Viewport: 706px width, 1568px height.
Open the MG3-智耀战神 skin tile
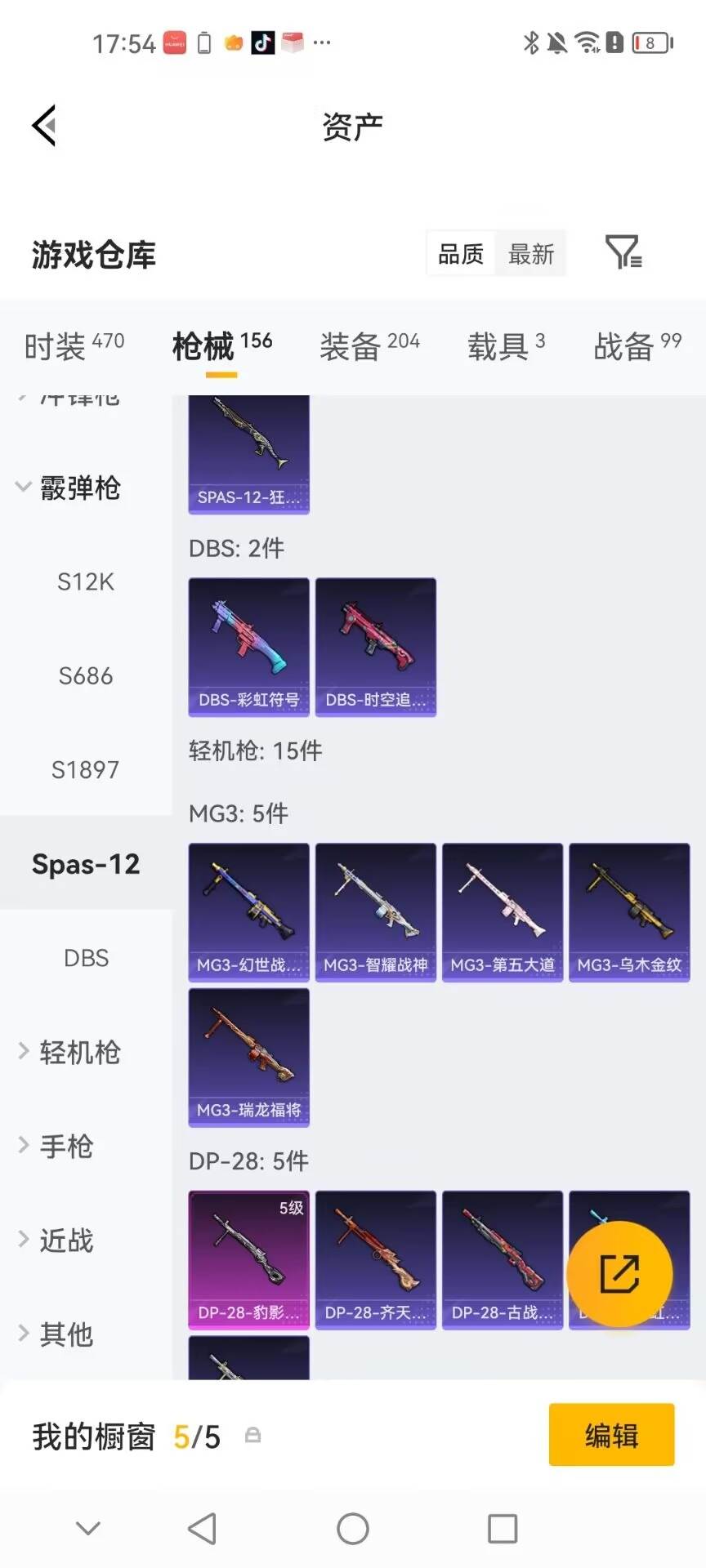click(x=376, y=912)
